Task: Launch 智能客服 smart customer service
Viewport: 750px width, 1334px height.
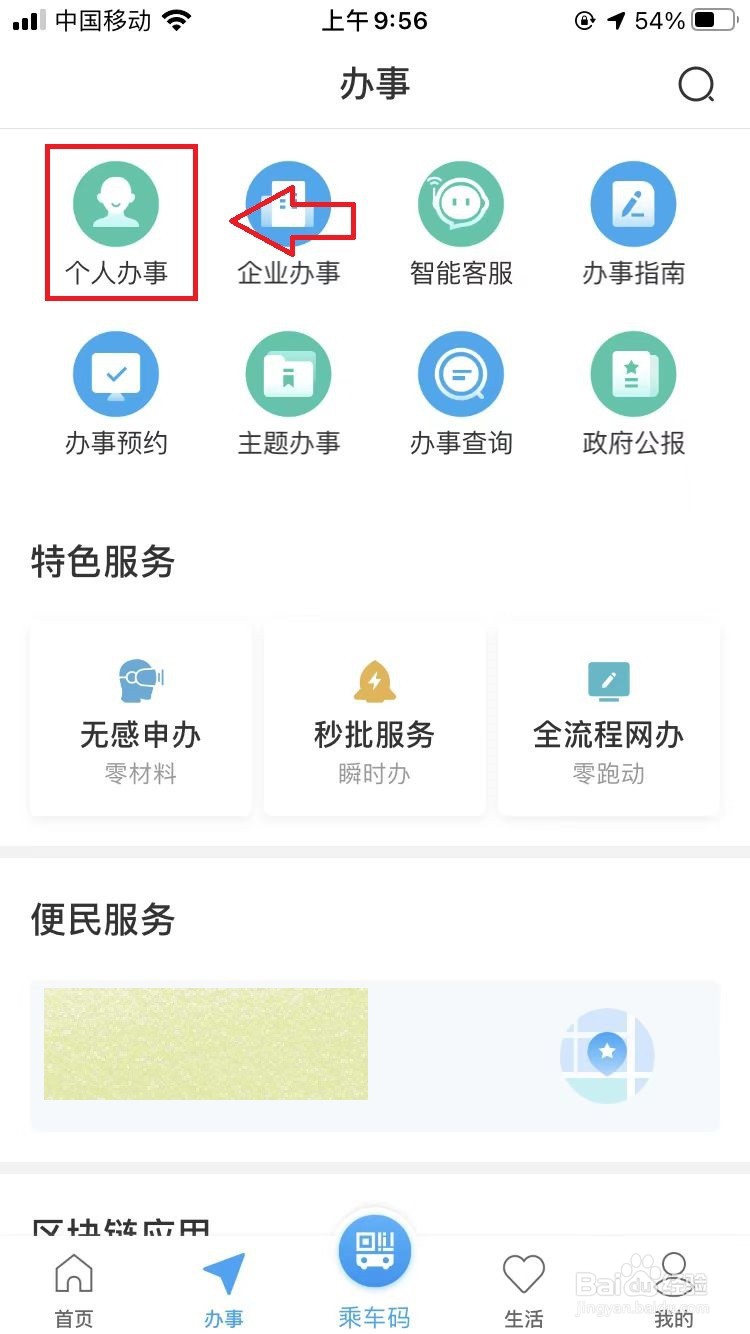Action: coord(461,224)
